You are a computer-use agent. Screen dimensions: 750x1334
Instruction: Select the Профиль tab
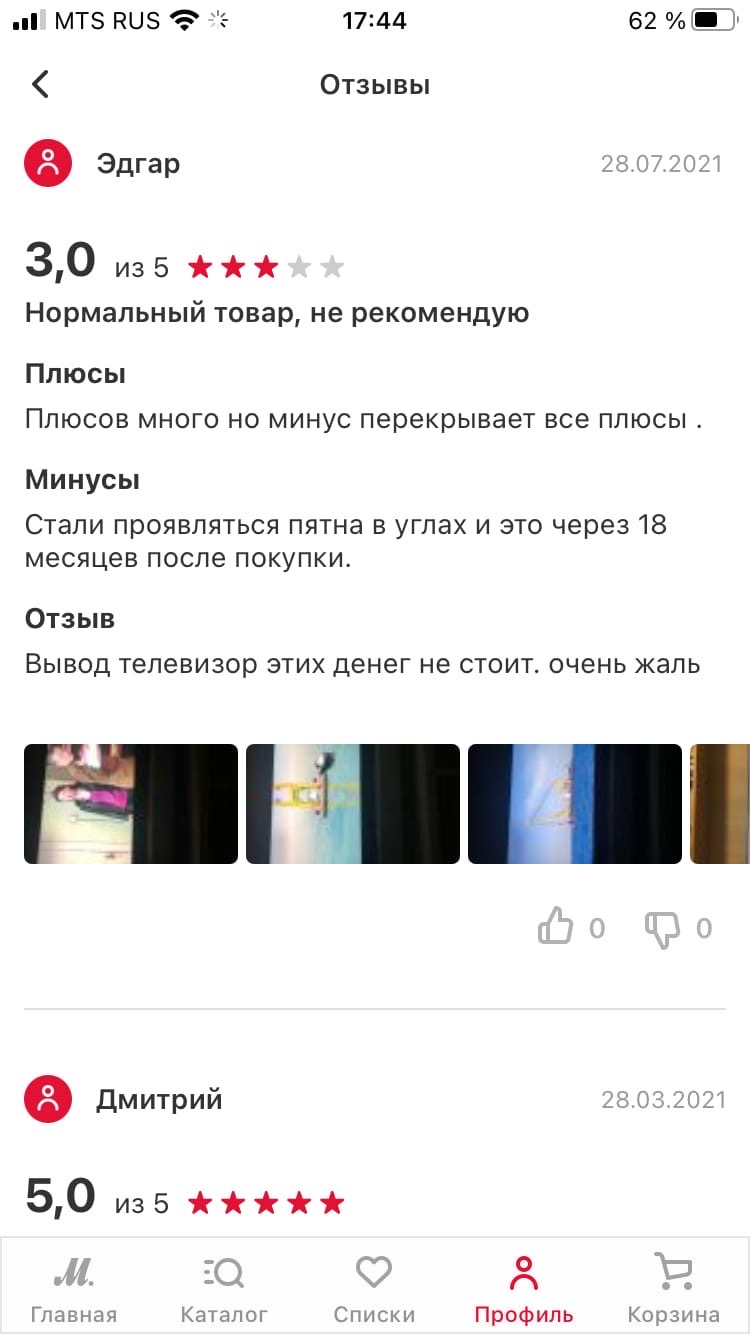point(524,1289)
